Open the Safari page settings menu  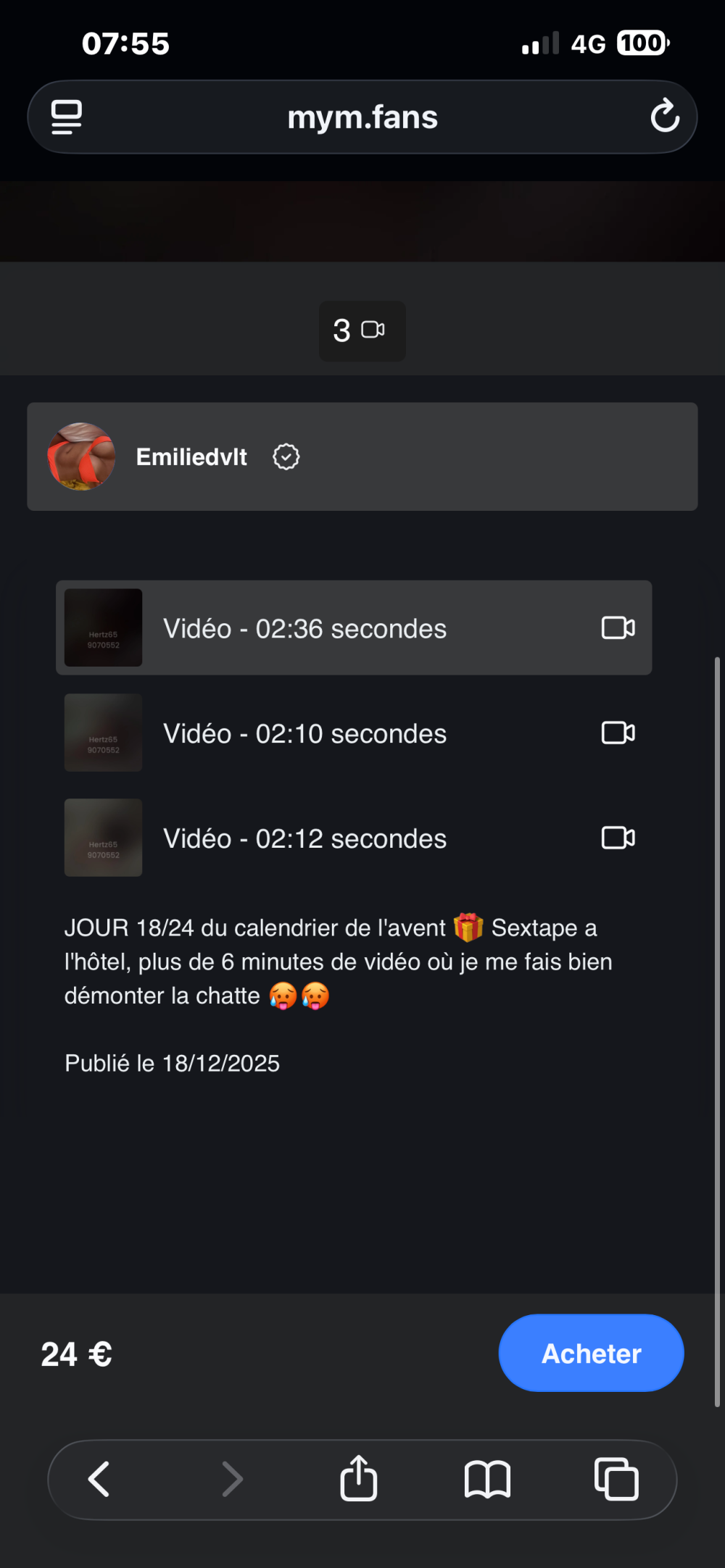(x=66, y=117)
